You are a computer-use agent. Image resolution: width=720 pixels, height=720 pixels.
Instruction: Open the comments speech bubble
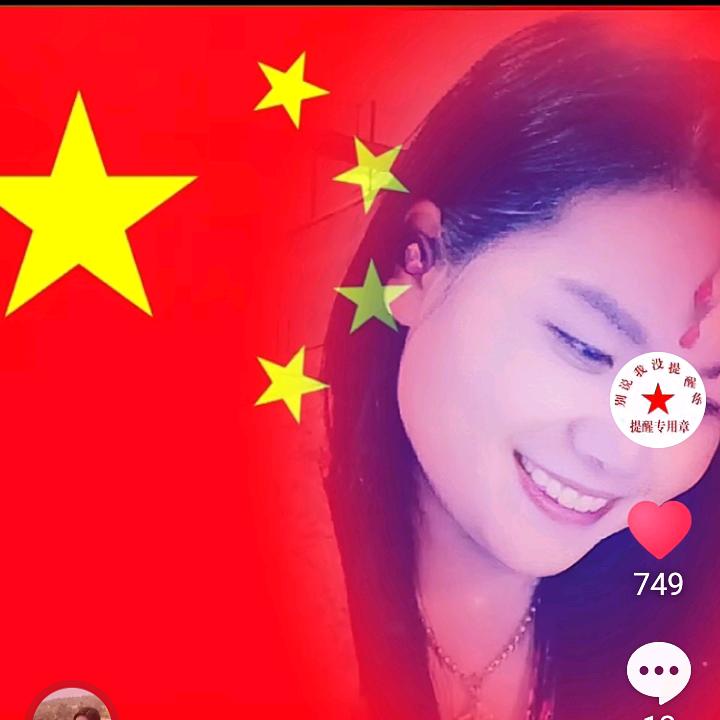tap(659, 671)
